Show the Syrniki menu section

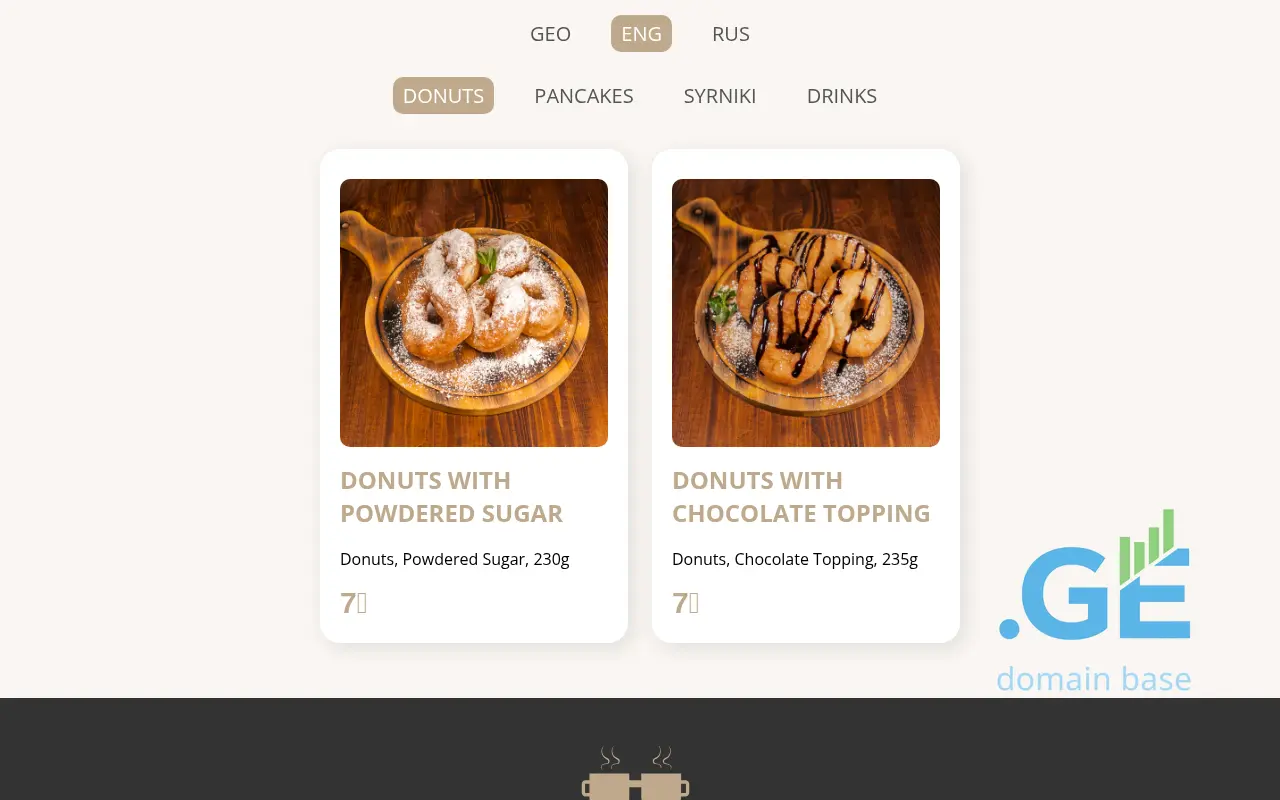tap(720, 96)
